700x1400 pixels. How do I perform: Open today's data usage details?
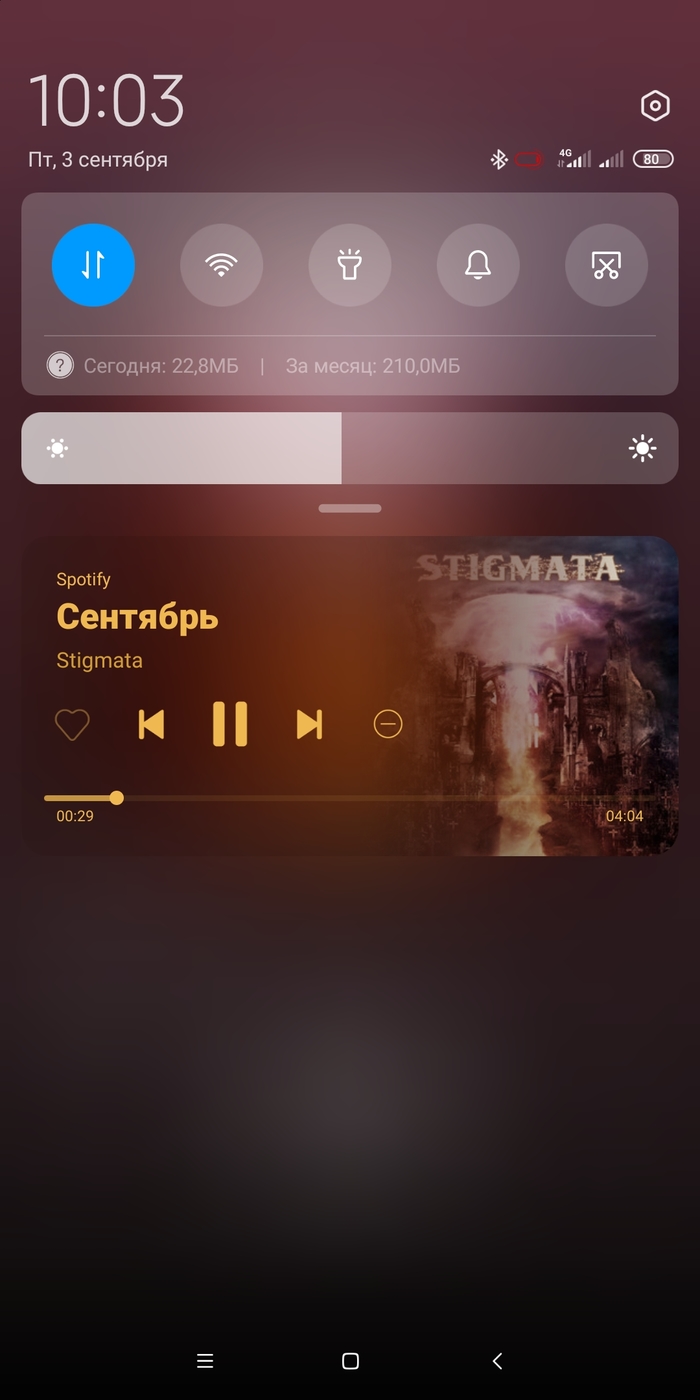160,366
